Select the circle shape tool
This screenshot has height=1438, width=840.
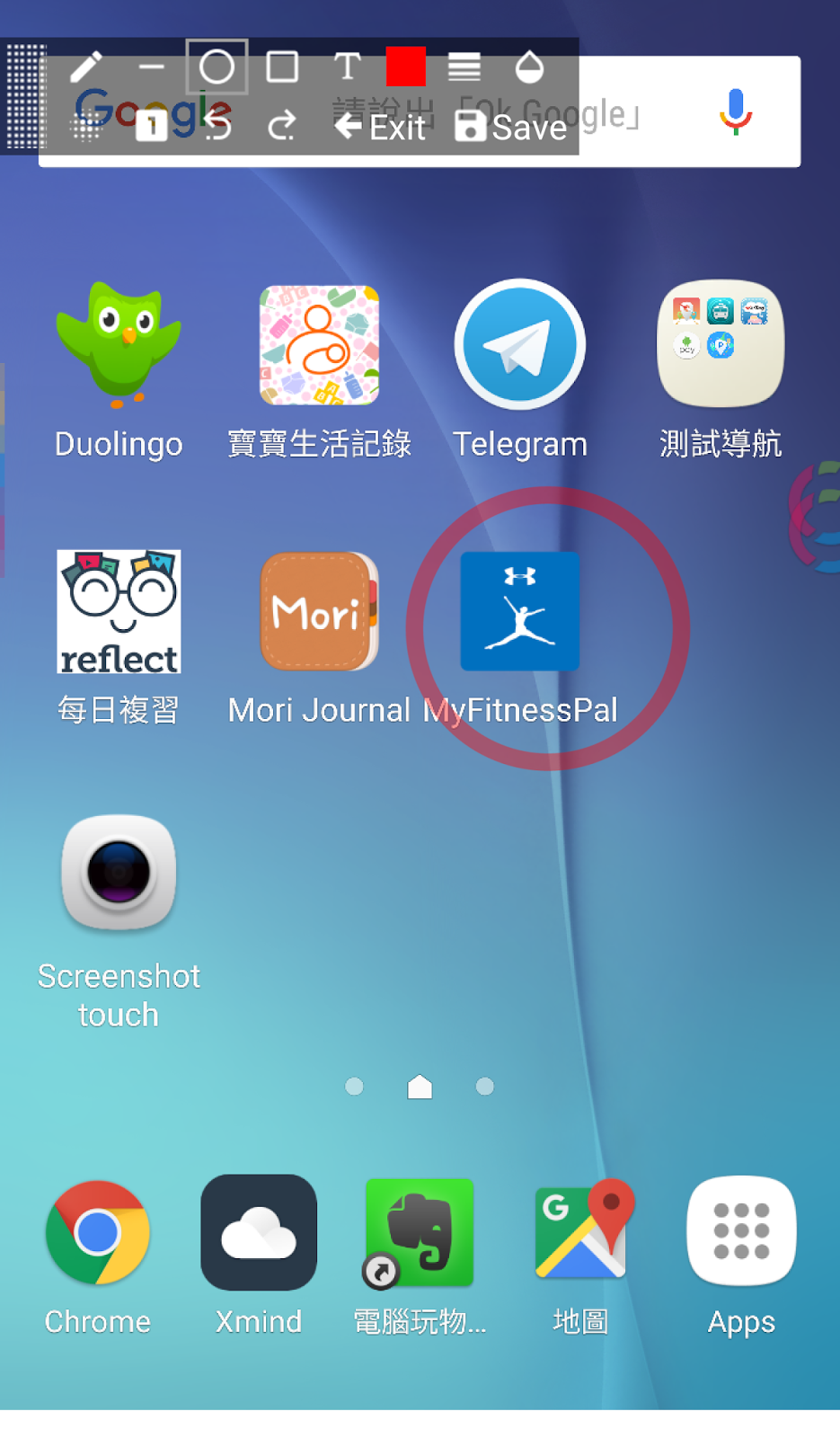(217, 67)
